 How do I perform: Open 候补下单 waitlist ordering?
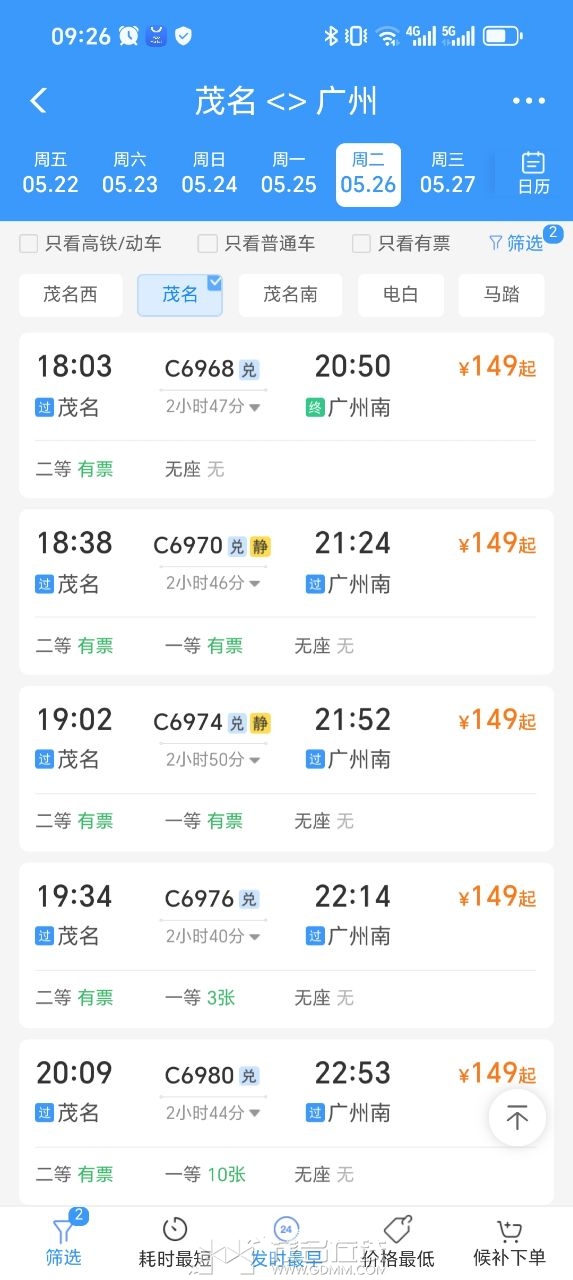509,1243
